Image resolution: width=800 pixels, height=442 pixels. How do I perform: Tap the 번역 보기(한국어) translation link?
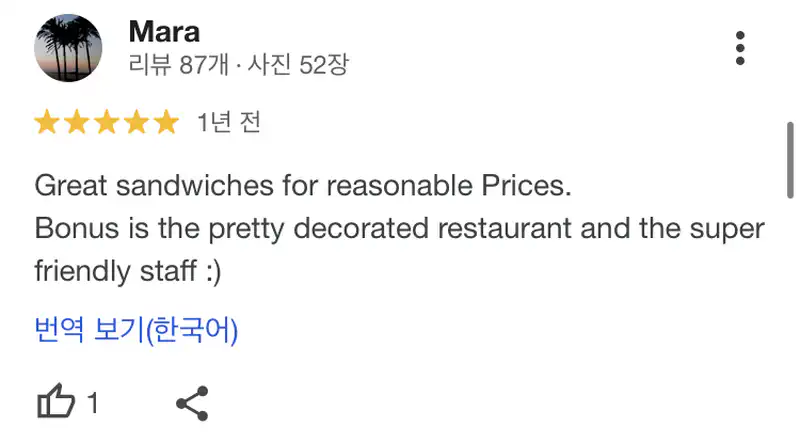136,330
